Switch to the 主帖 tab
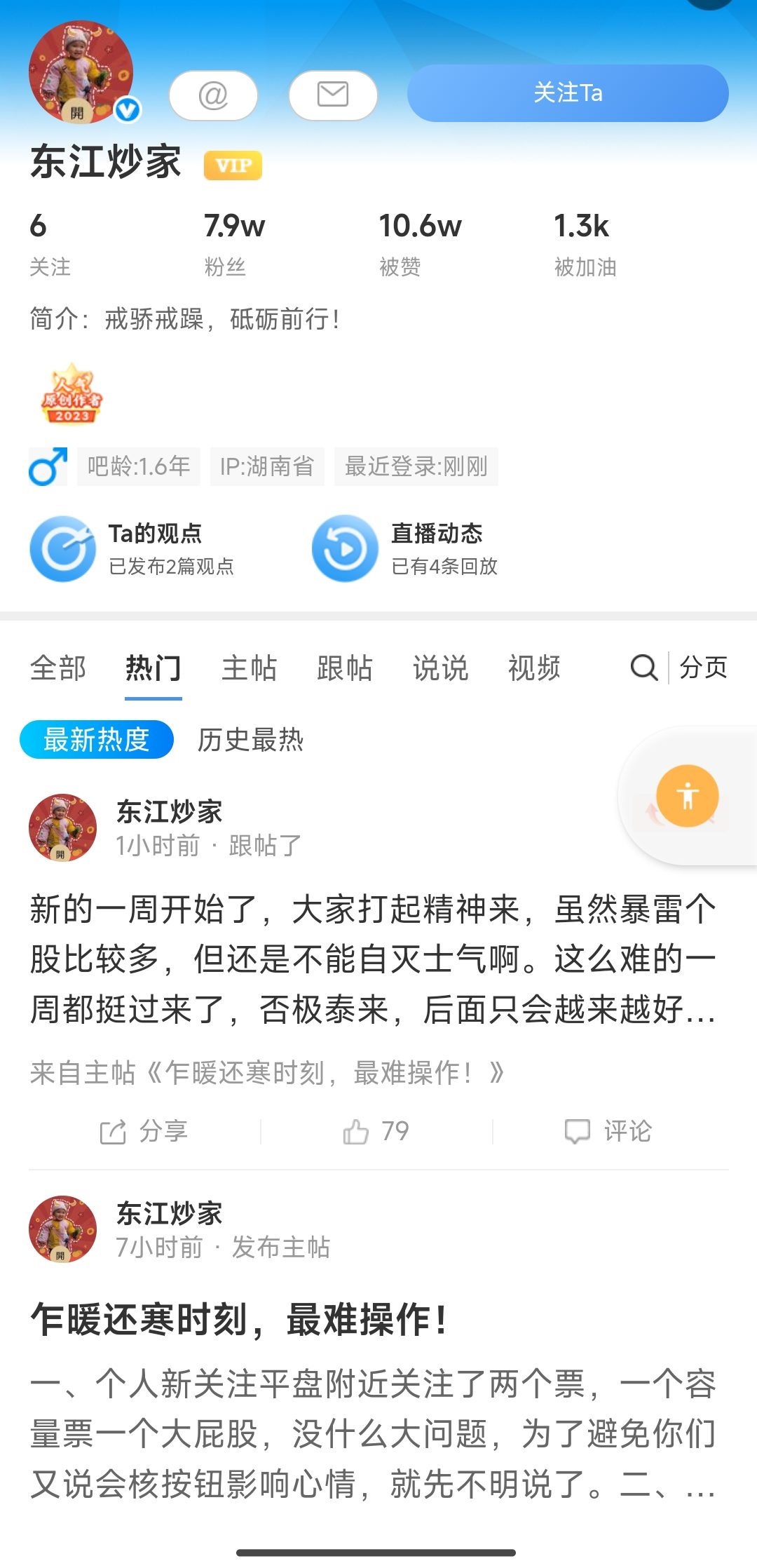757x1568 pixels. point(249,668)
